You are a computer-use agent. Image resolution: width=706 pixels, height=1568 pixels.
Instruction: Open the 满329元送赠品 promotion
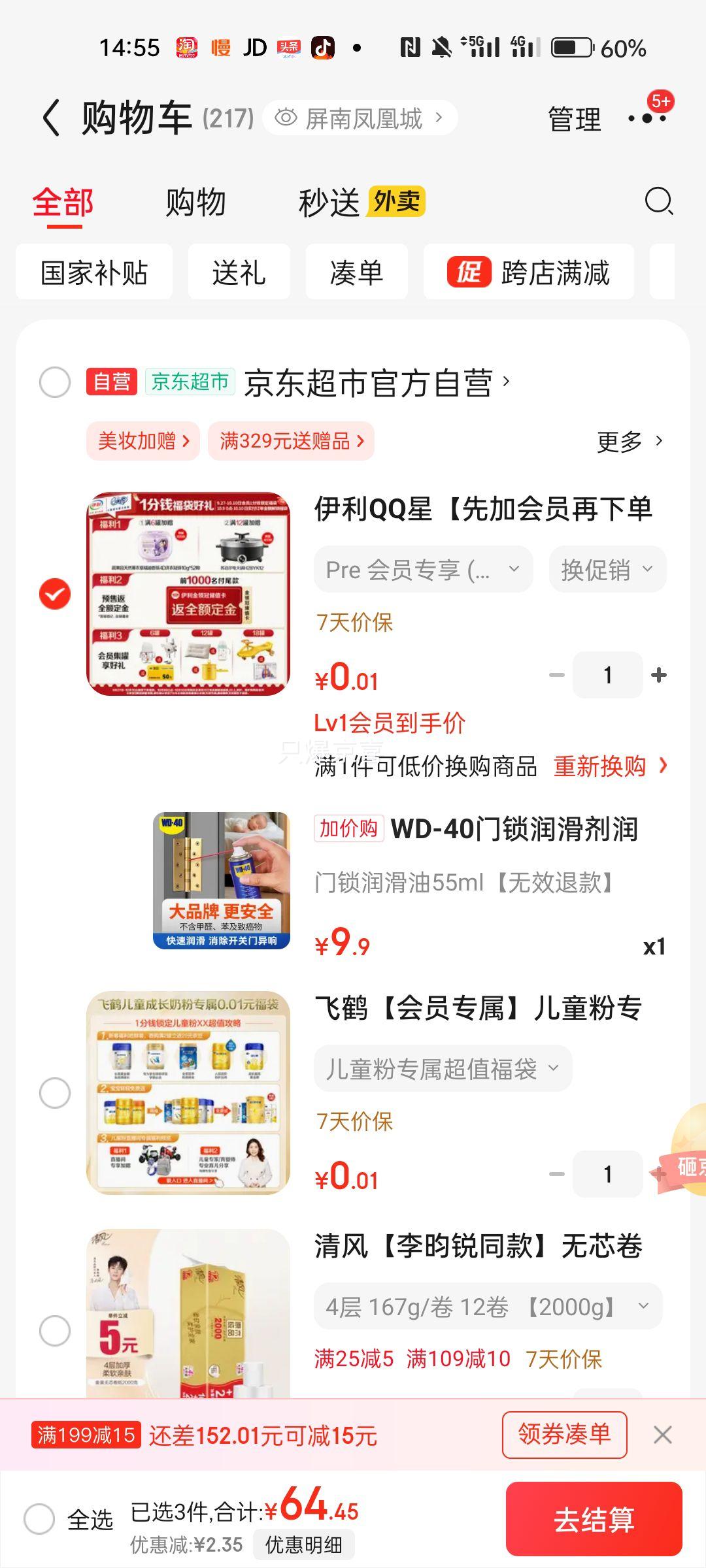tap(291, 441)
